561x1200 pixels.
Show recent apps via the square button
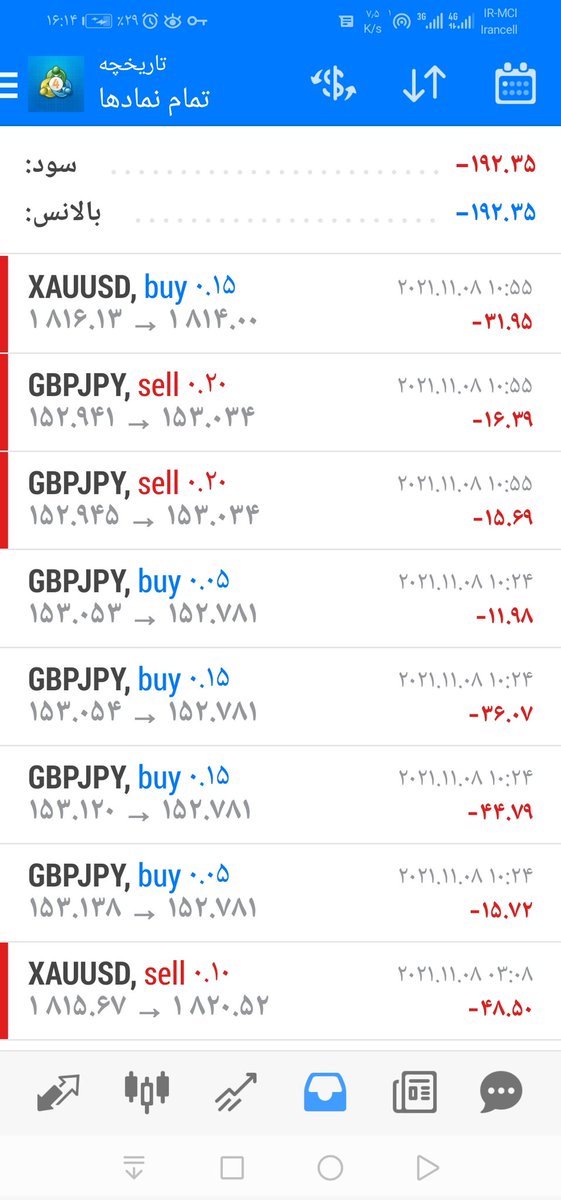click(x=232, y=1167)
